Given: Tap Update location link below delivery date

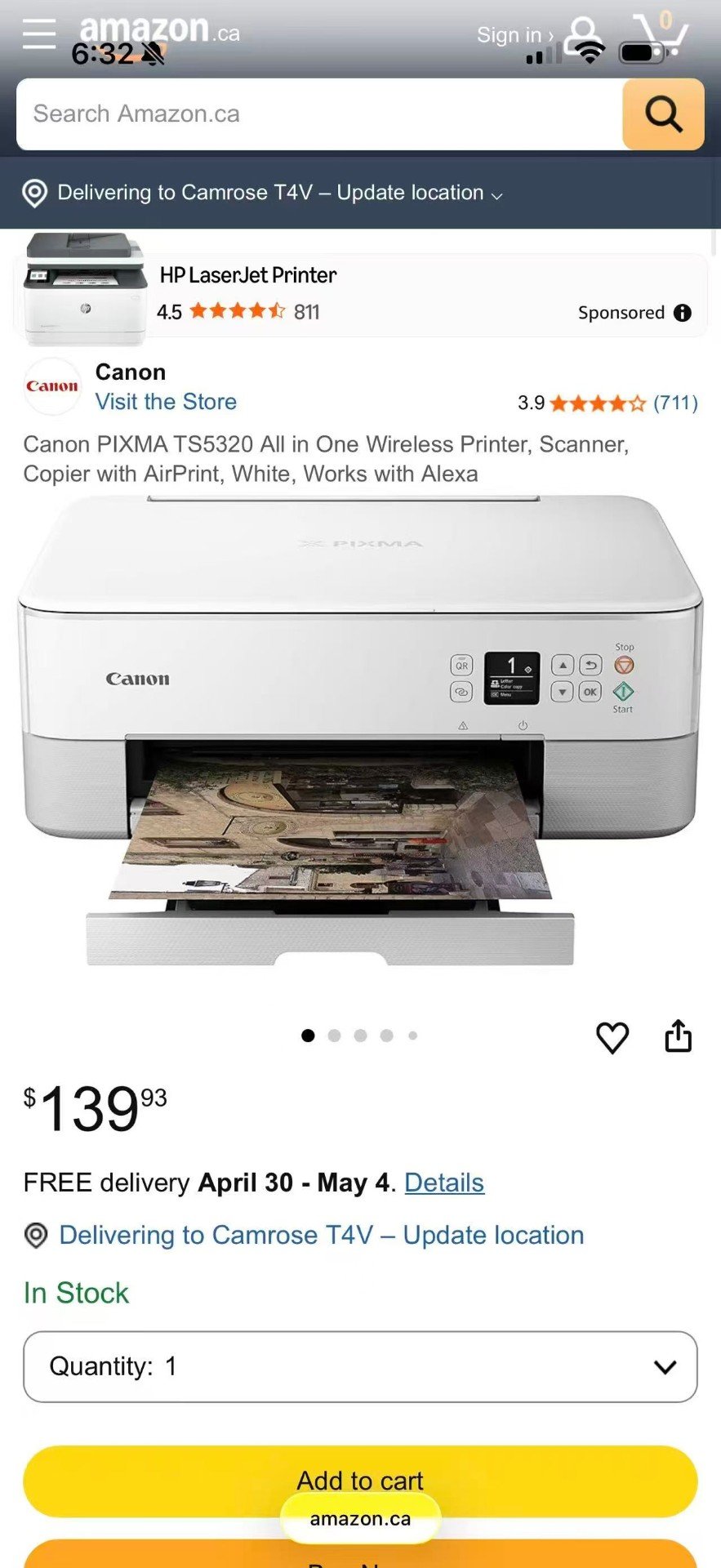Looking at the screenshot, I should coord(321,1235).
